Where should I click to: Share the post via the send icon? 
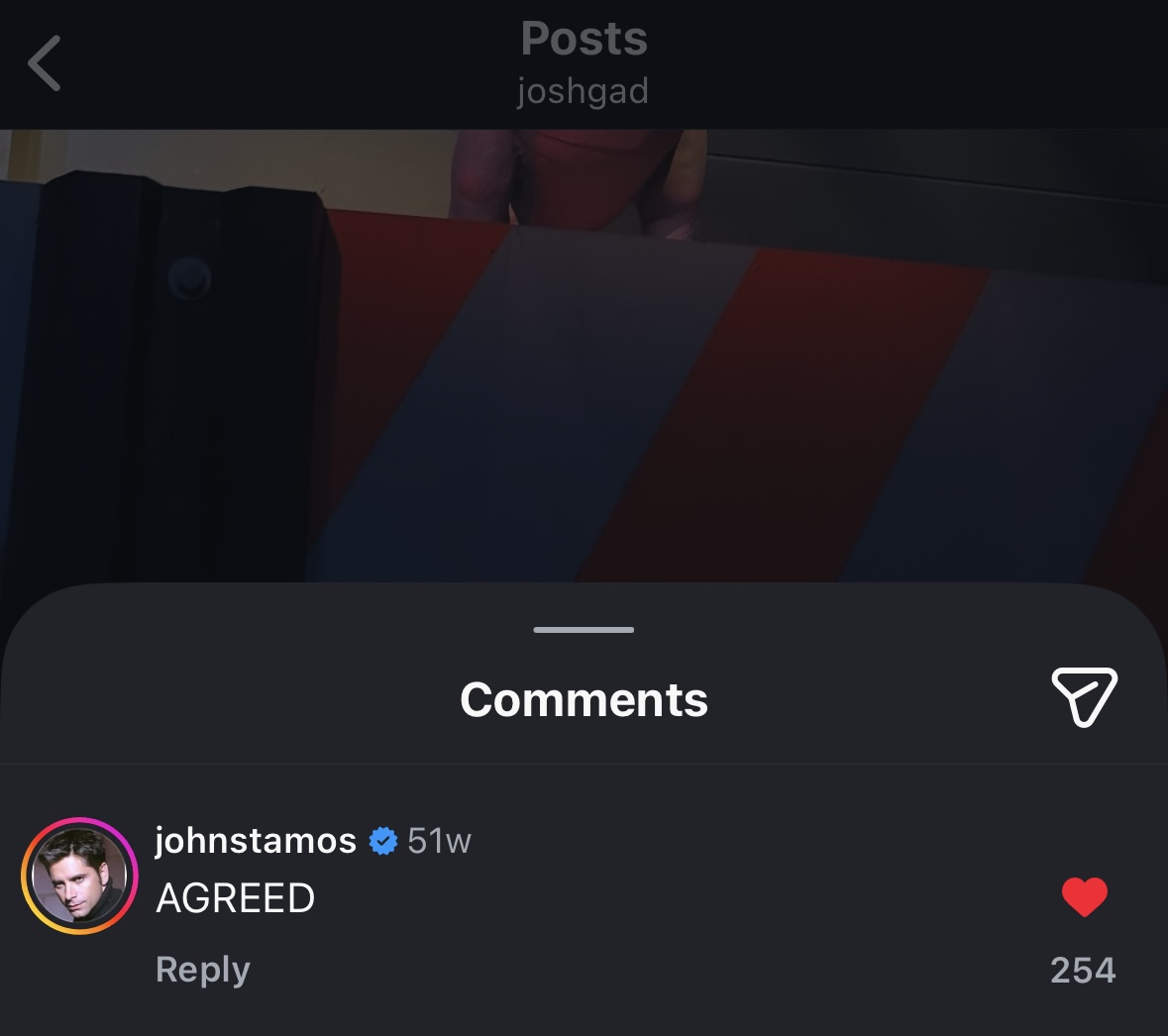1083,696
